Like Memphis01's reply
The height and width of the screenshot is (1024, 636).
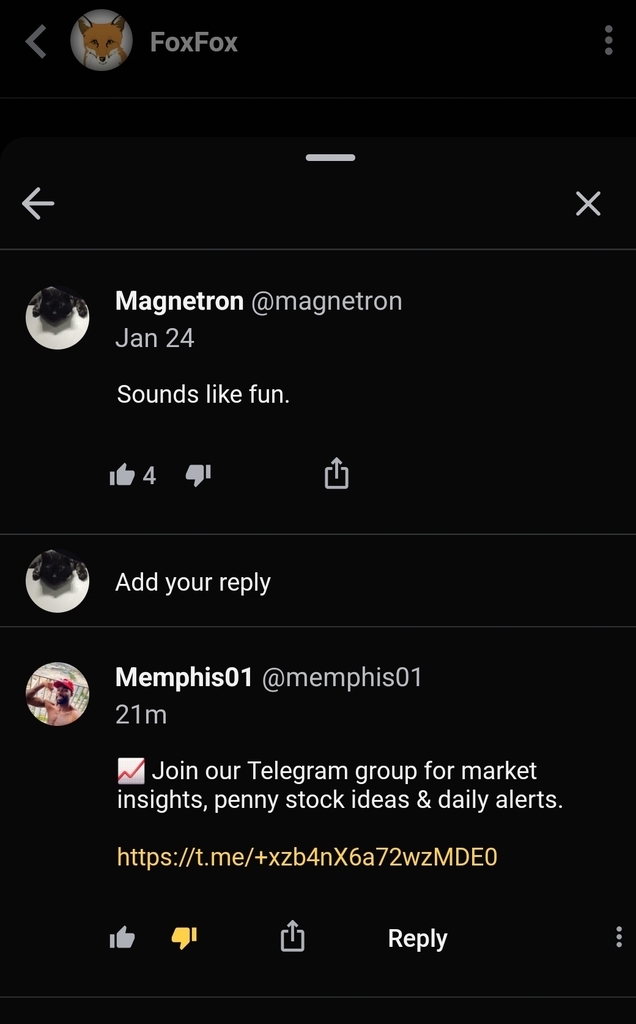(122, 938)
